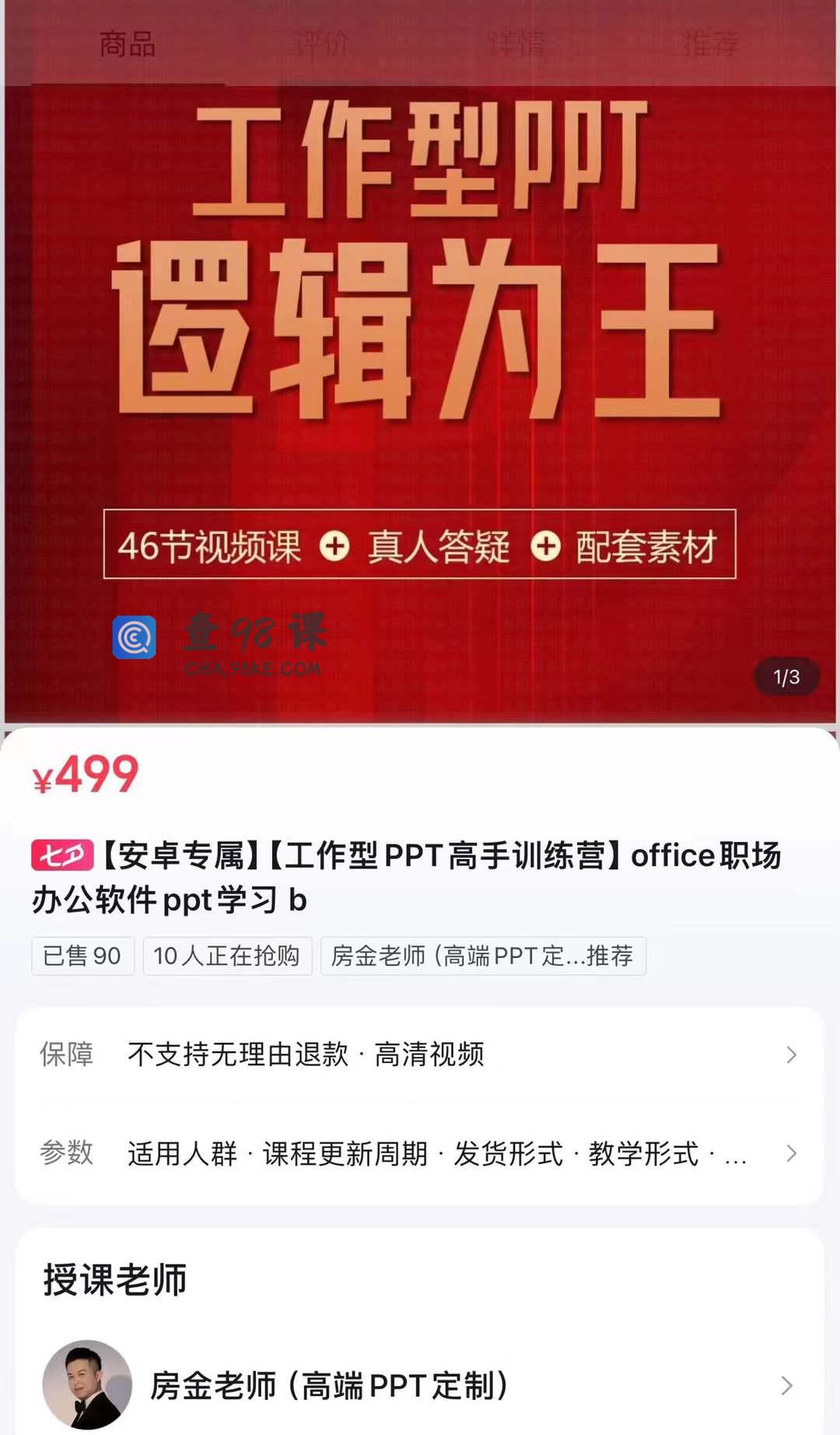Open the 详情 tab
Screen dimensions: 840x1435
click(516, 44)
